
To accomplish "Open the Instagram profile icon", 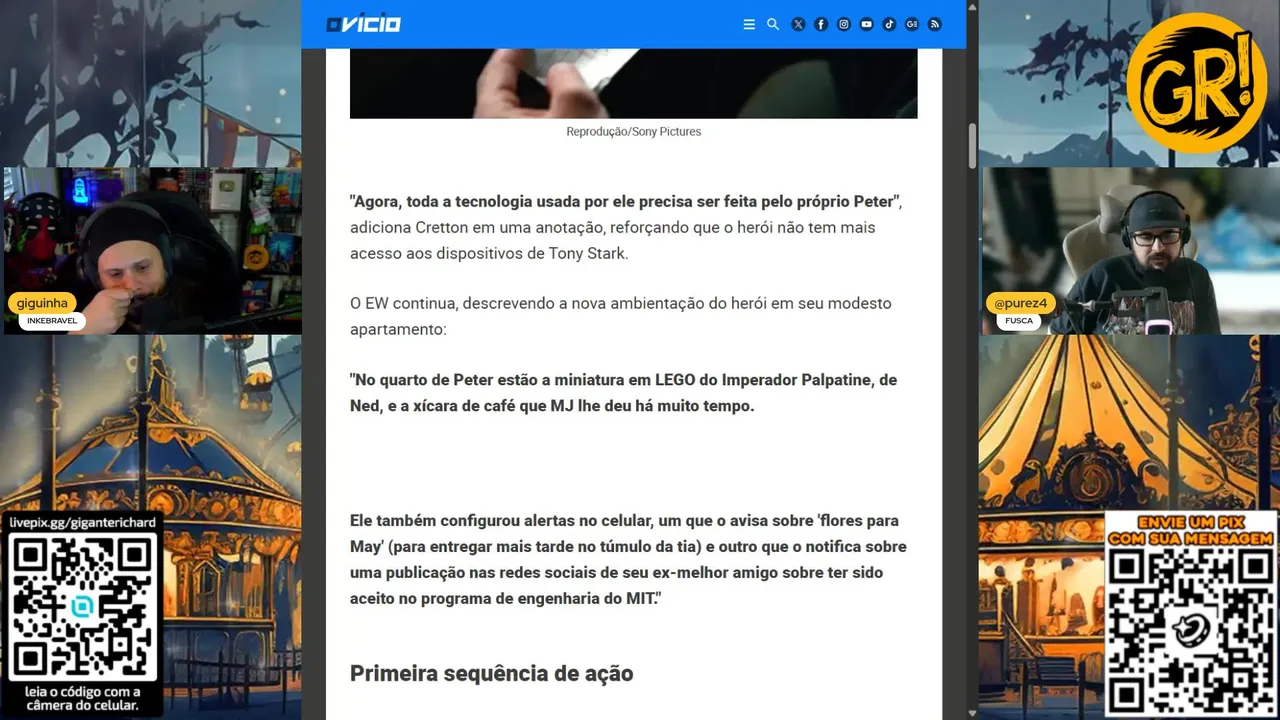I will 844,24.
